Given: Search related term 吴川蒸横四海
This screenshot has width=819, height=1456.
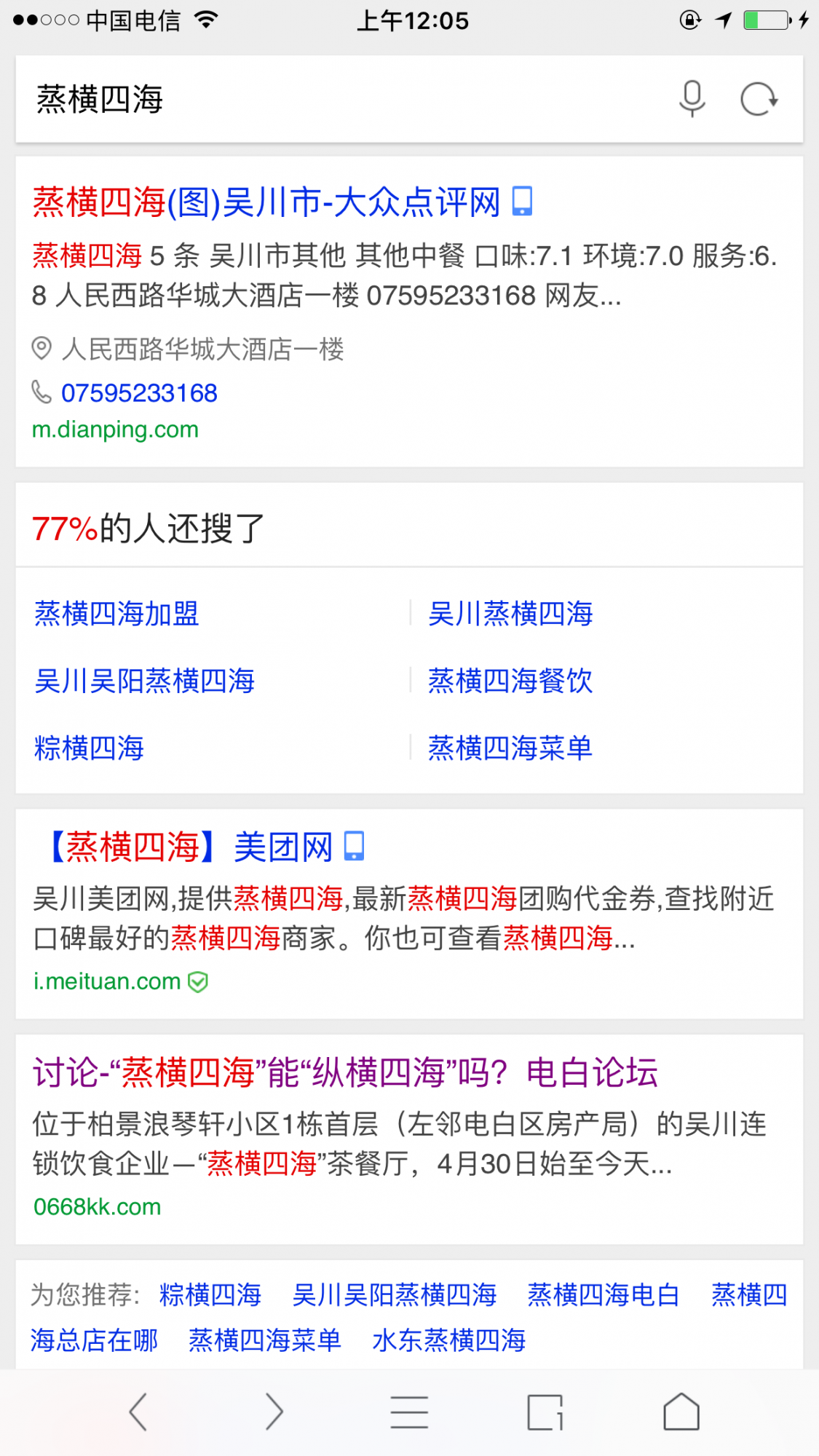Looking at the screenshot, I should click(x=510, y=614).
